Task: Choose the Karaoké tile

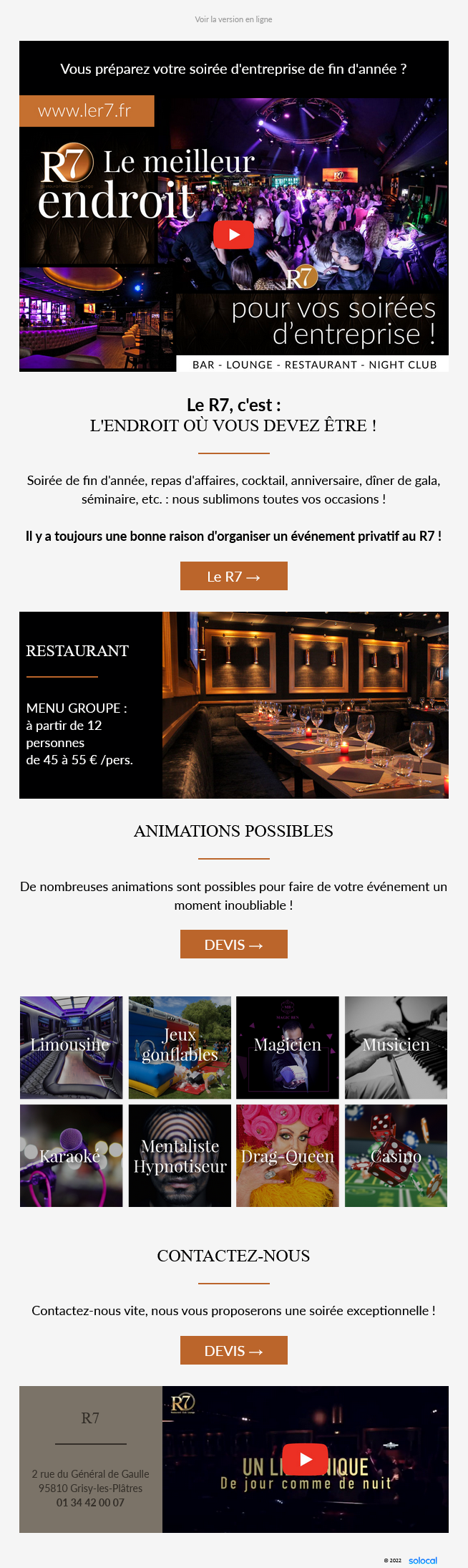Action: pos(71,1155)
